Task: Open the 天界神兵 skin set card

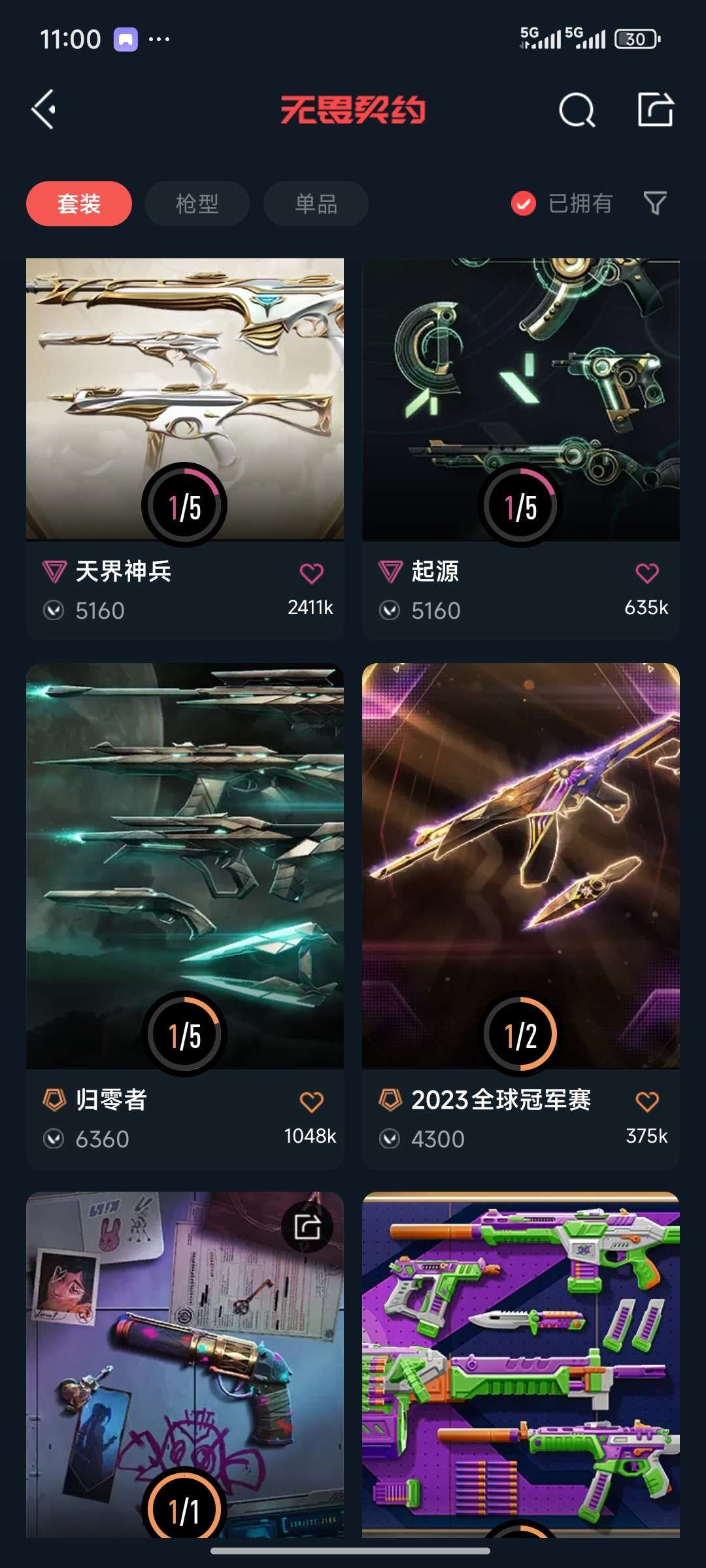Action: (185, 399)
